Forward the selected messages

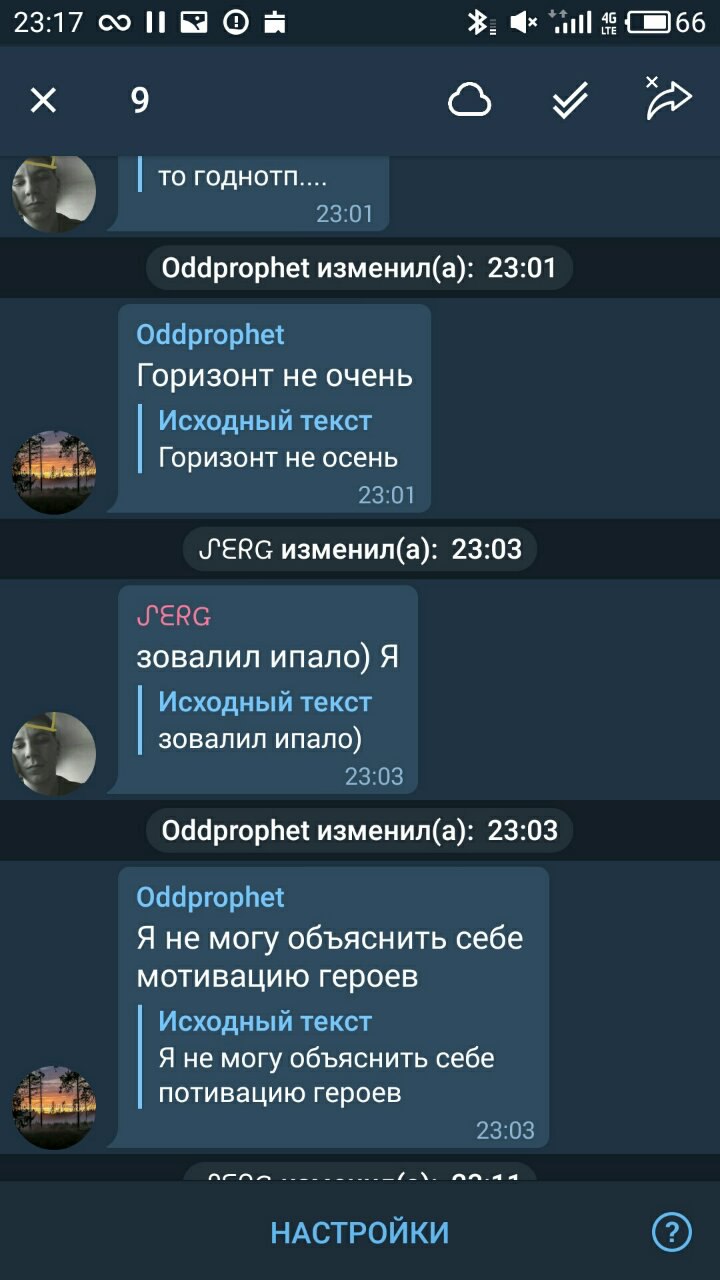[668, 100]
